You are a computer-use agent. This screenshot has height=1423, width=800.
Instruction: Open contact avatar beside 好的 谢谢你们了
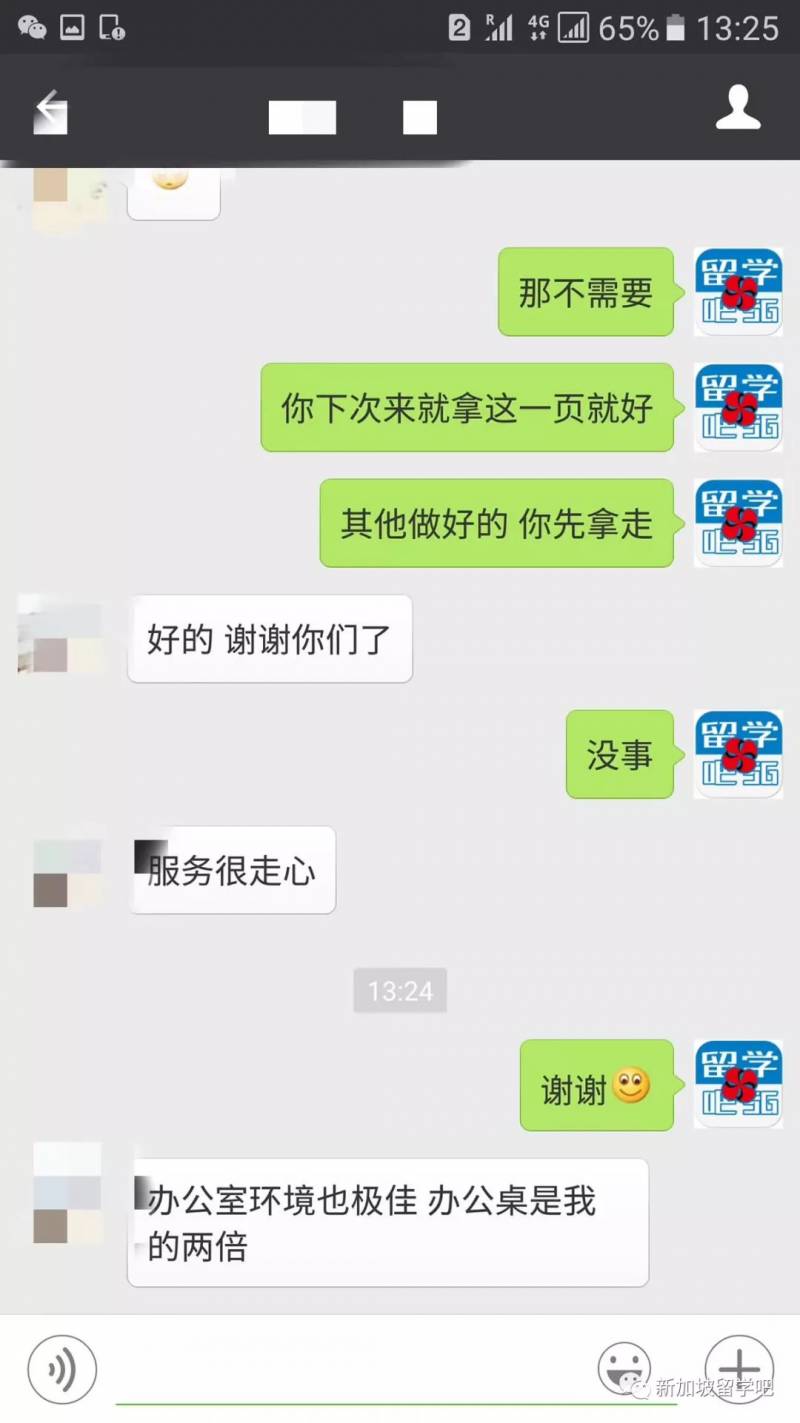[60, 638]
